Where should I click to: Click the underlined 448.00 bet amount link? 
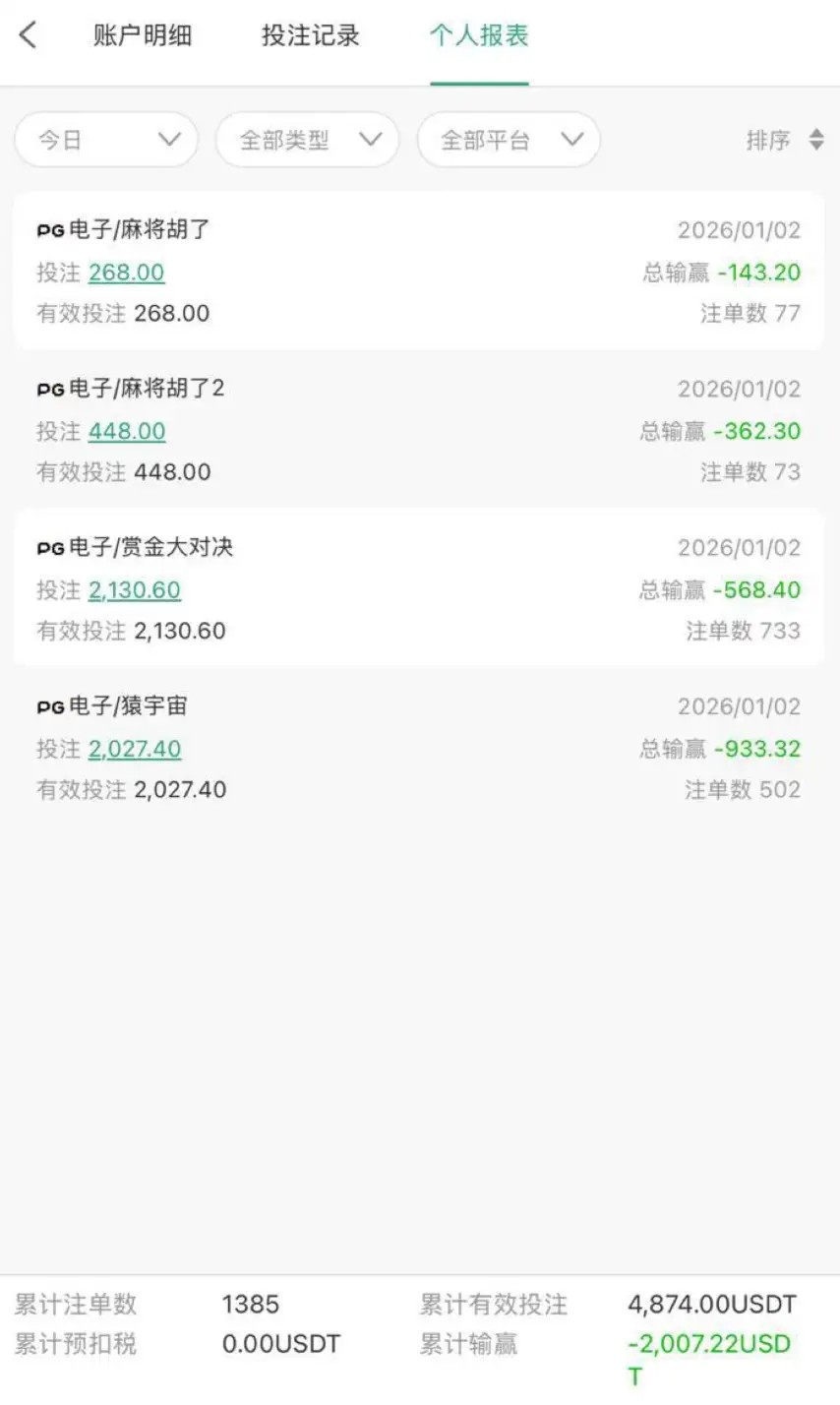126,431
